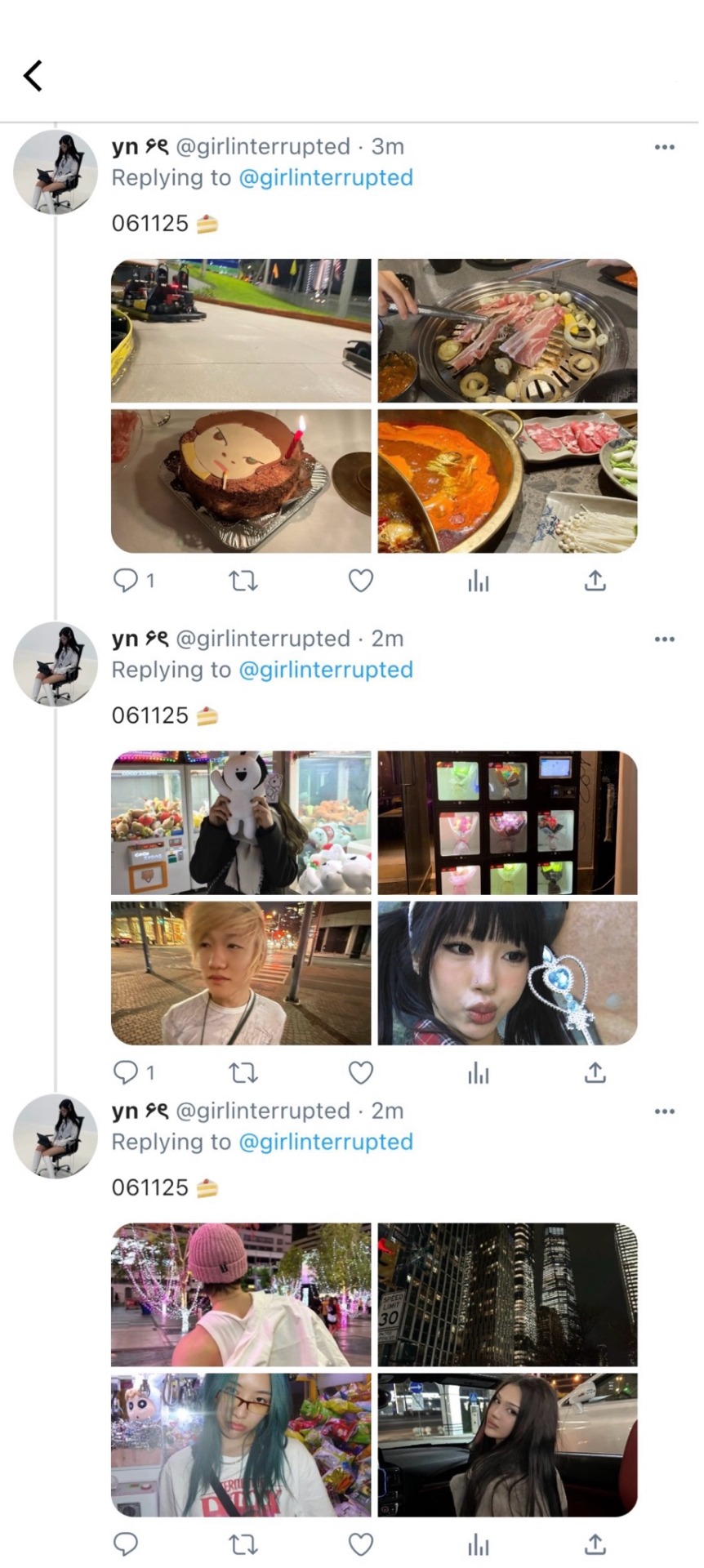Image resolution: width=704 pixels, height=1568 pixels.
Task: Open the photo of the person in the pink beanie
Action: point(241,1294)
